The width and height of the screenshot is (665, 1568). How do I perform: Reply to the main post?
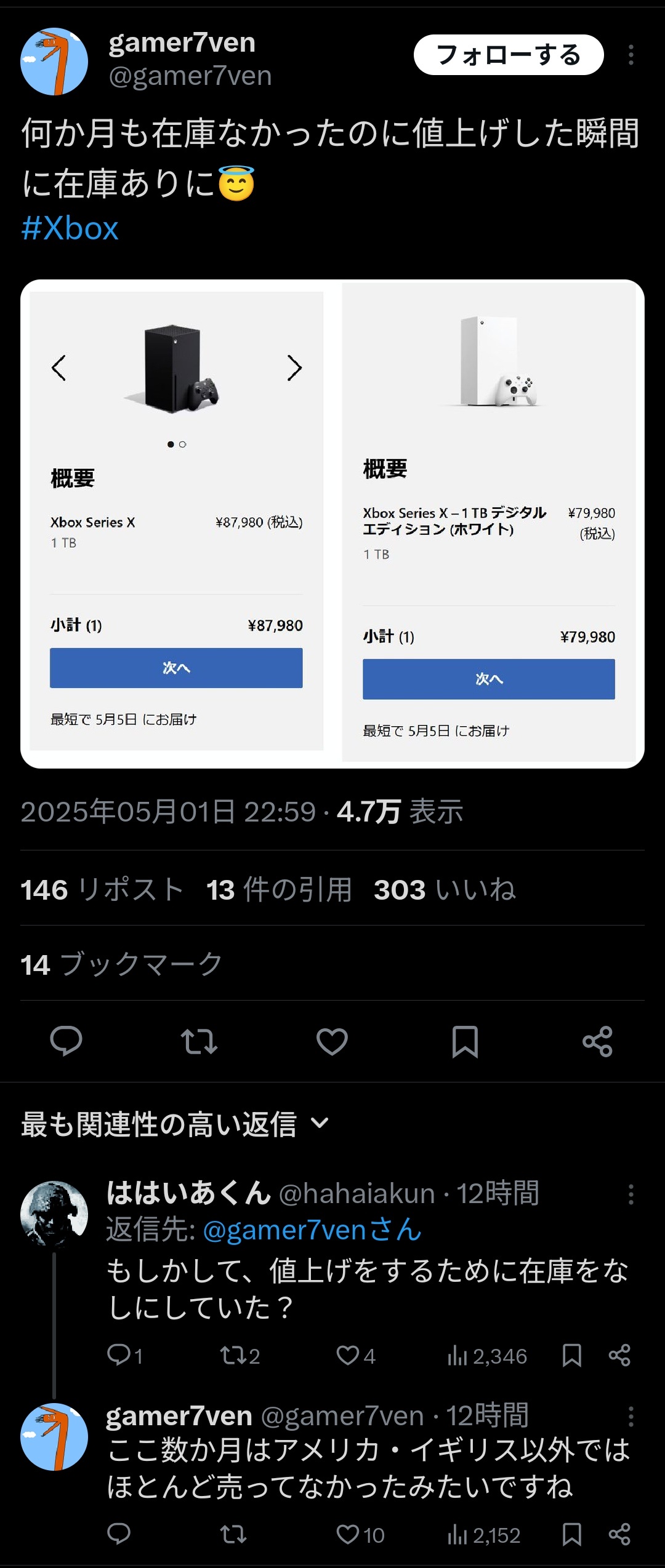tap(66, 1041)
